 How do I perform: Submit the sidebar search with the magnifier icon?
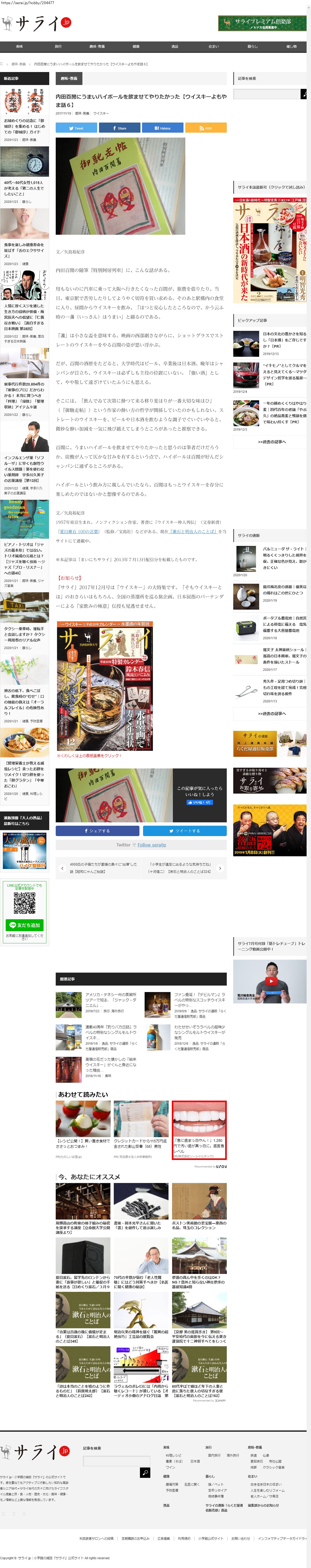tap(304, 94)
